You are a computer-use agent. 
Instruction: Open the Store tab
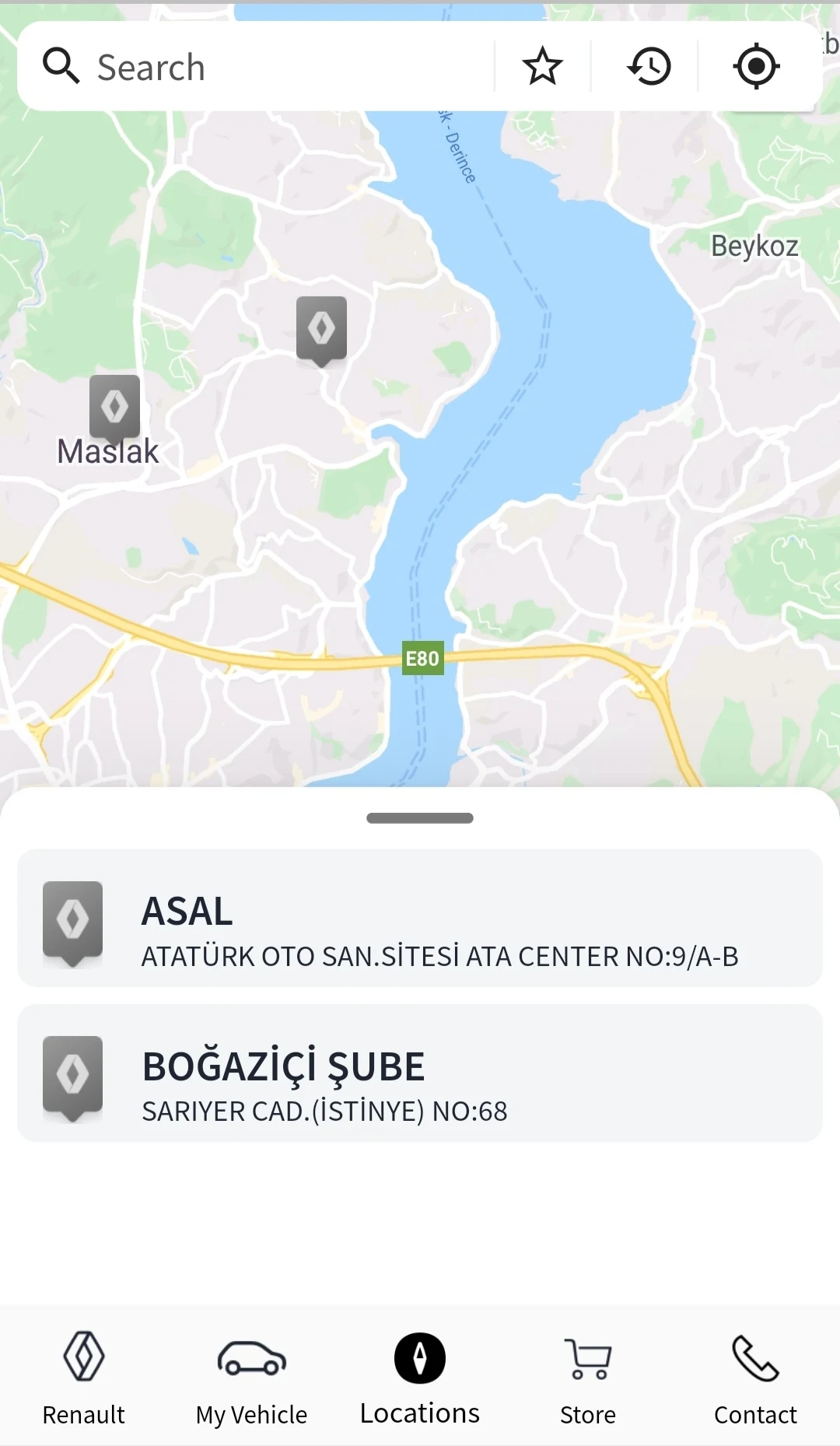pyautogui.click(x=588, y=1378)
